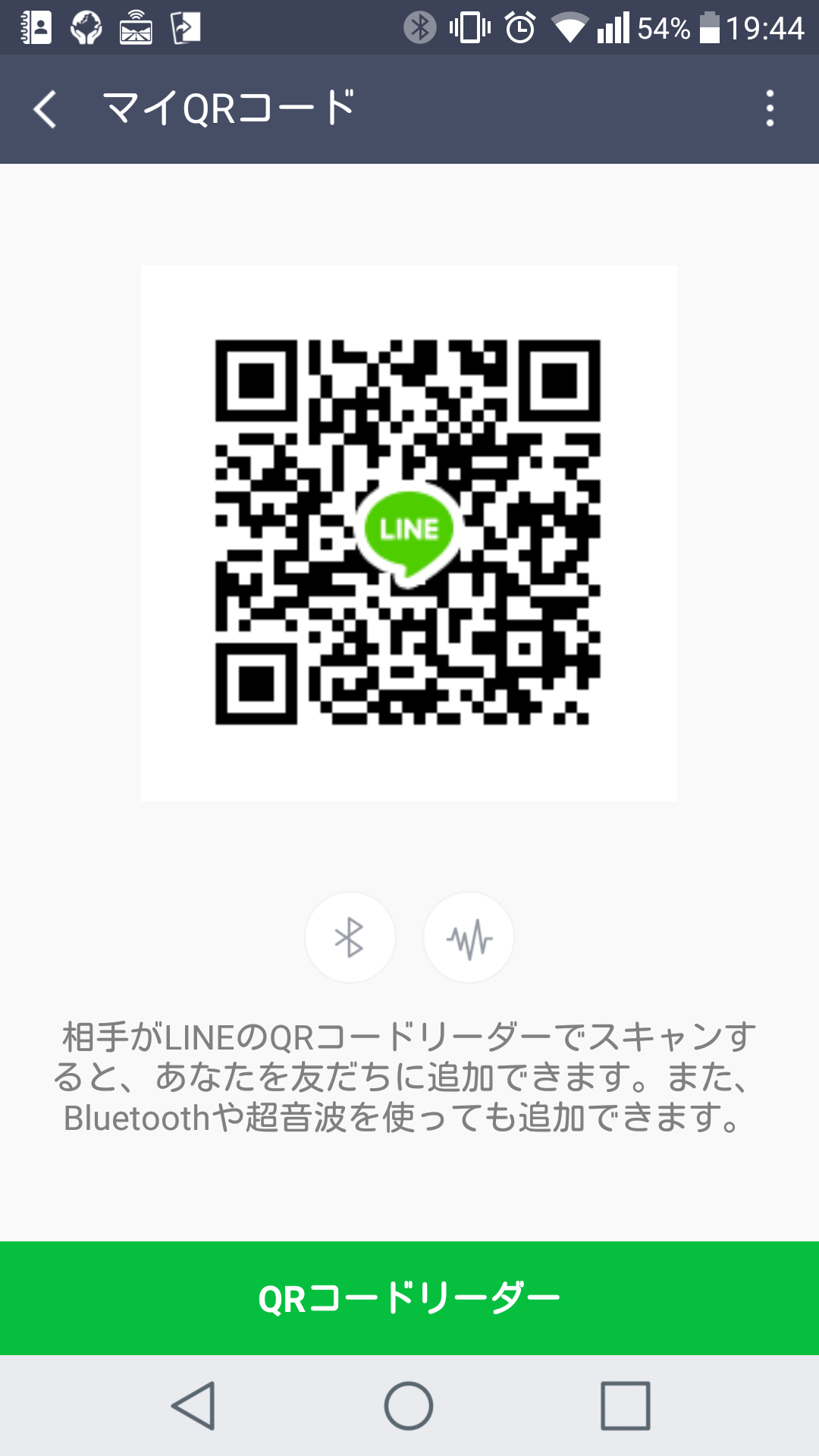Open the QRコードリーダー scanner

pyautogui.click(x=409, y=1298)
